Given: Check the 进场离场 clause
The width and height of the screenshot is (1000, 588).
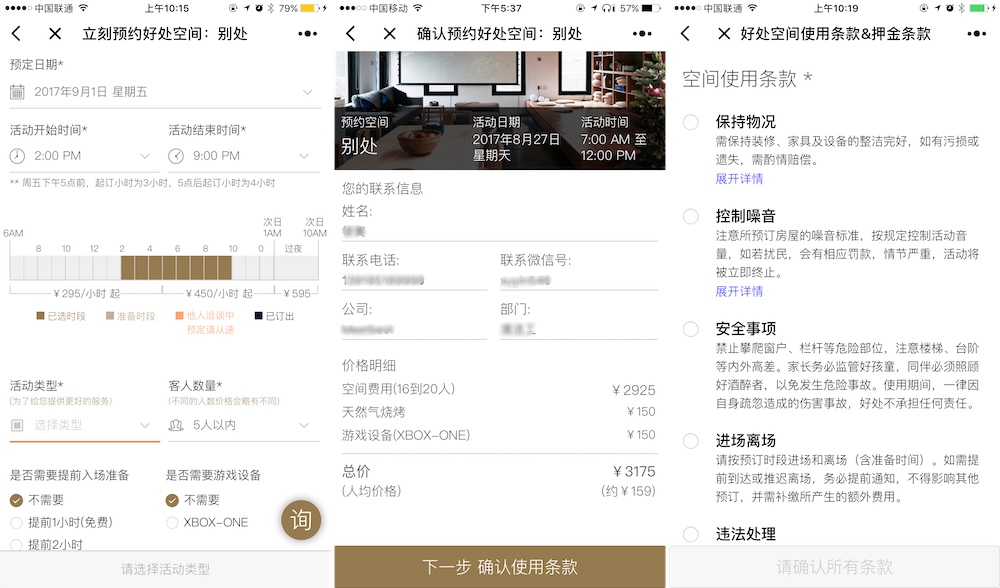Looking at the screenshot, I should [691, 441].
